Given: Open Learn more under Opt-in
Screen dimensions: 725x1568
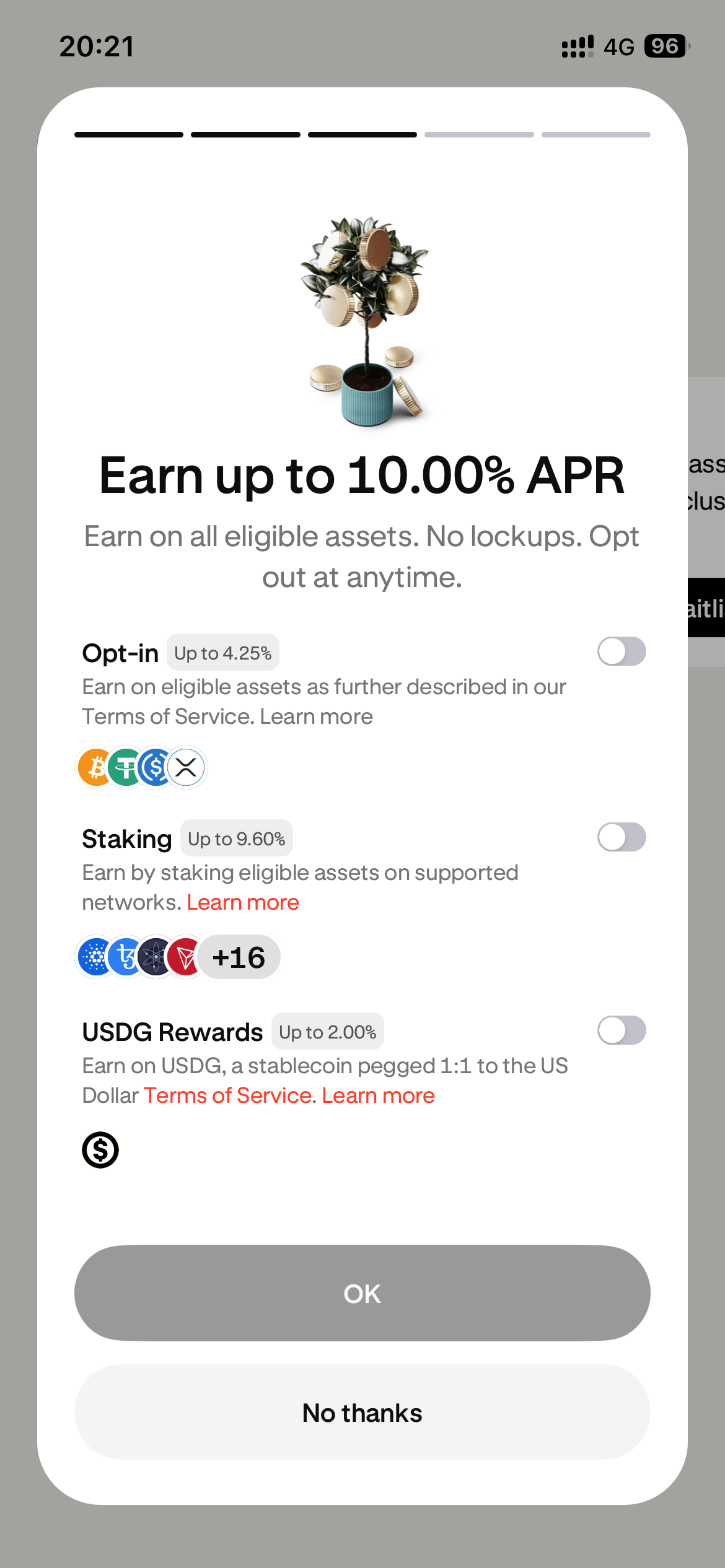Looking at the screenshot, I should [x=316, y=716].
